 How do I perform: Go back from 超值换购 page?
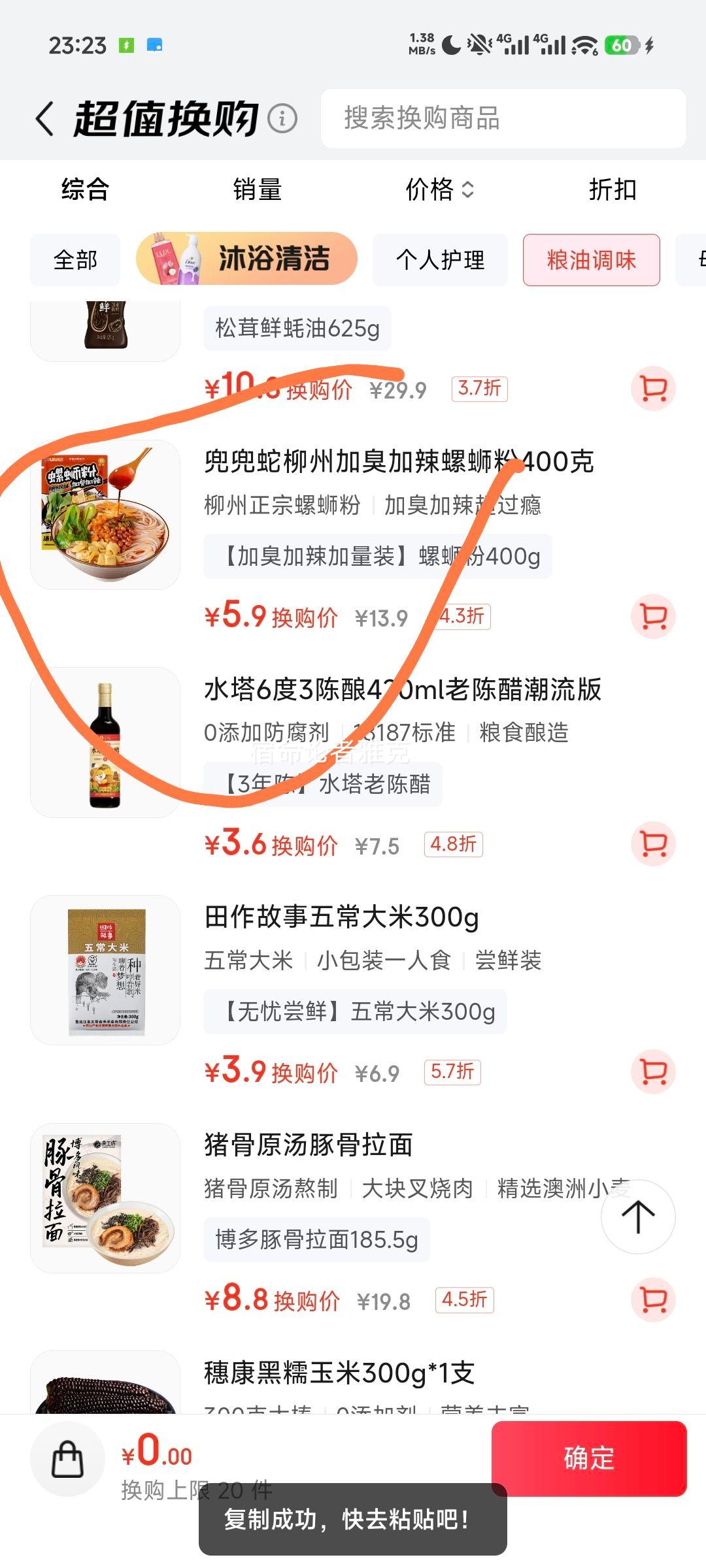tap(44, 119)
